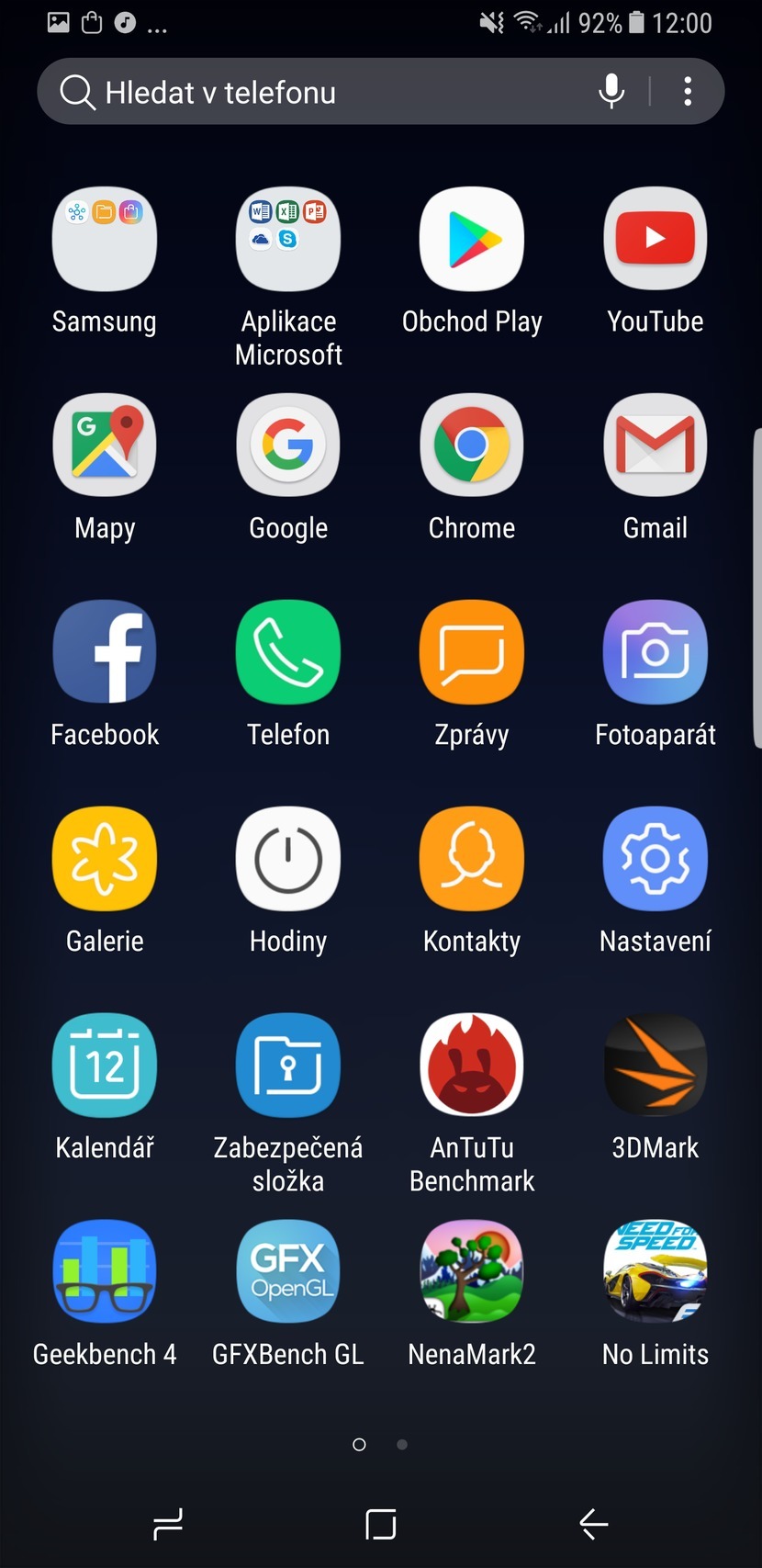Image resolution: width=762 pixels, height=1568 pixels.
Task: Open NenaMark2 benchmark
Action: point(471,1271)
